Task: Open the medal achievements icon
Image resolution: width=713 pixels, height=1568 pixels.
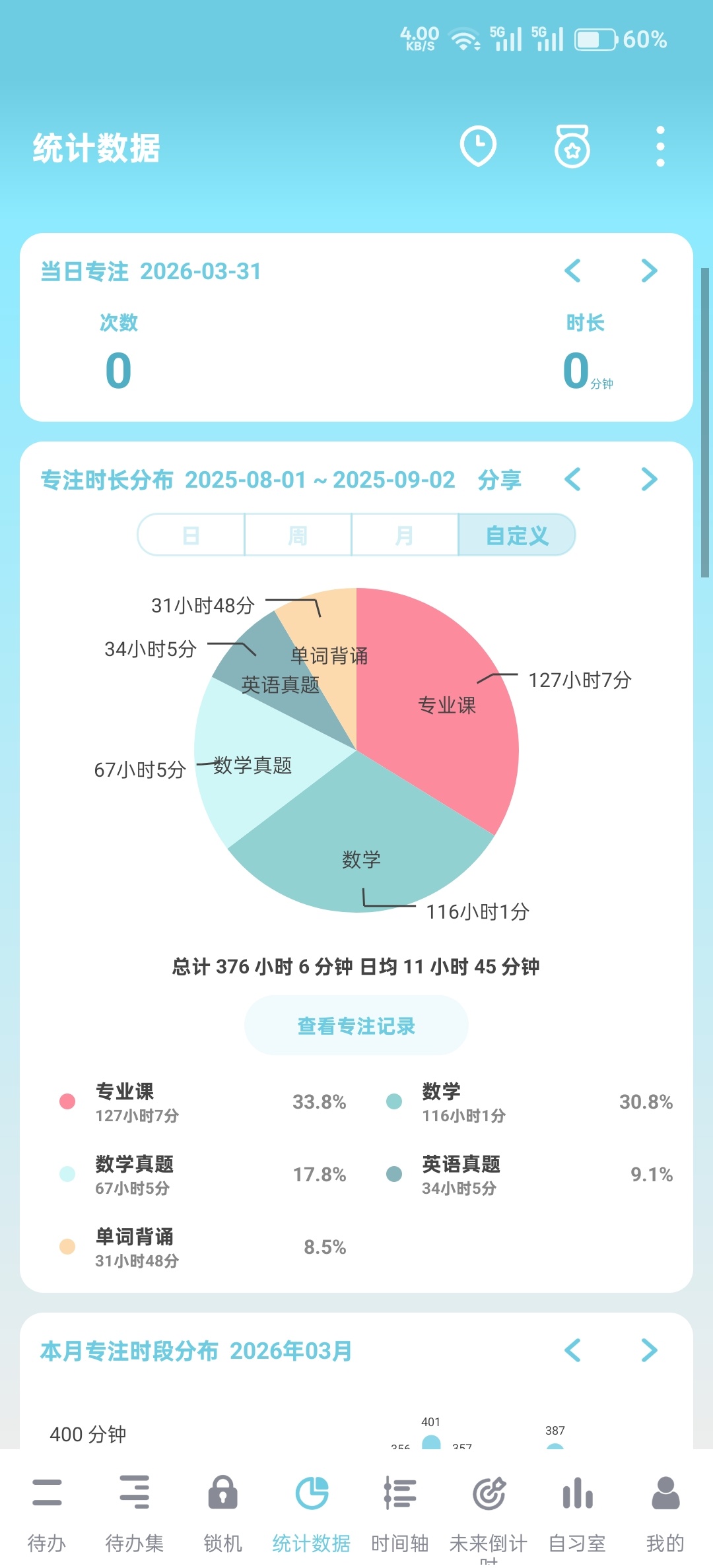Action: tap(572, 147)
